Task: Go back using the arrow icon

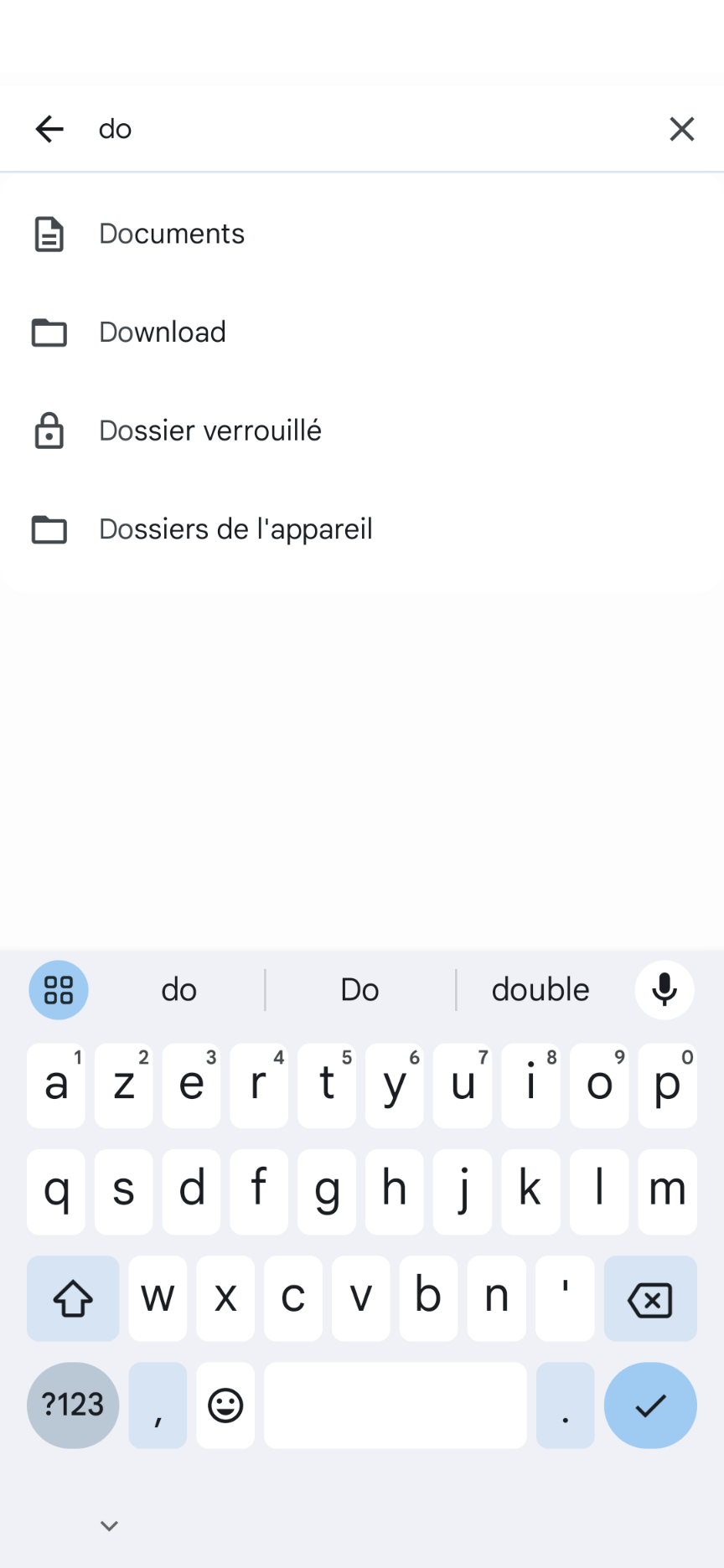Action: point(49,129)
